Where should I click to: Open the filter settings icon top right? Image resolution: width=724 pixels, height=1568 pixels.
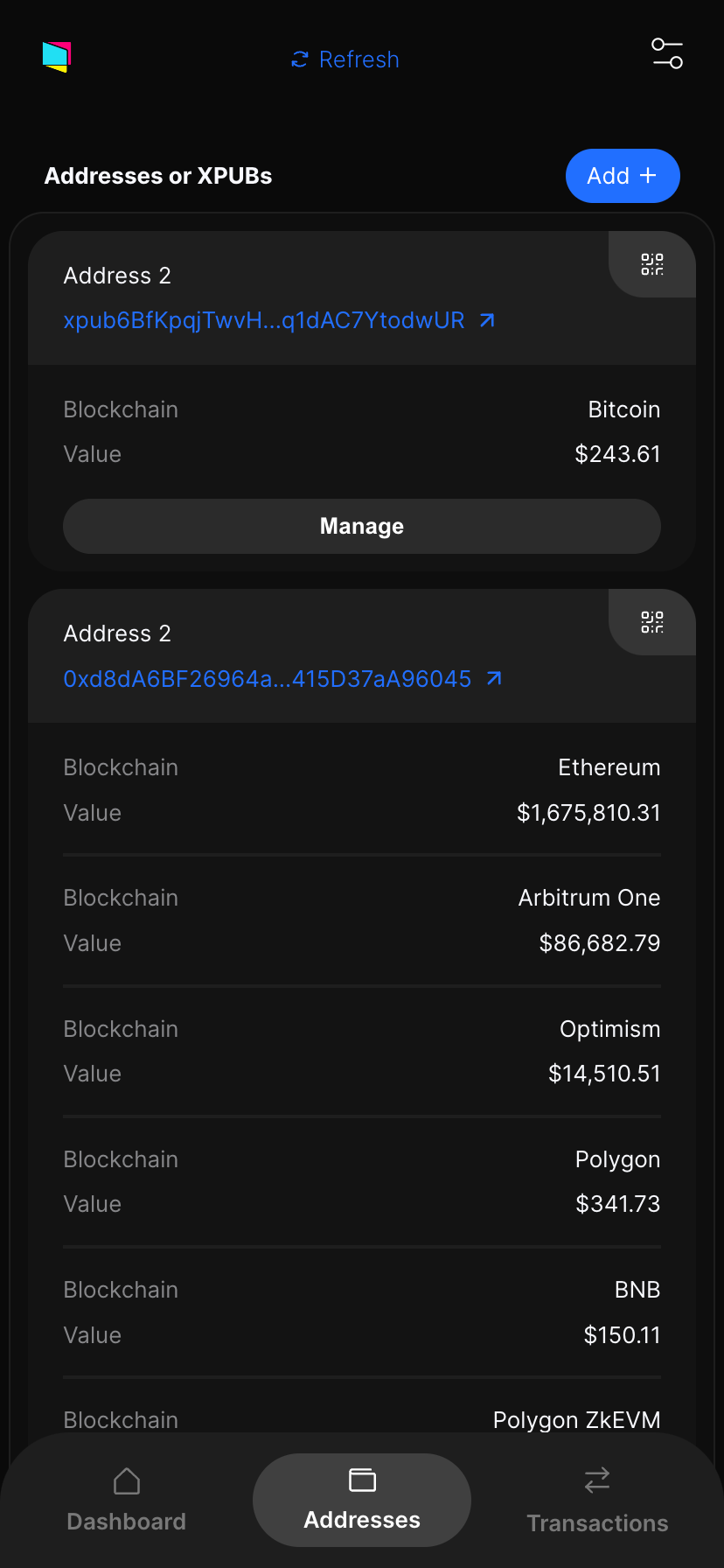[666, 54]
